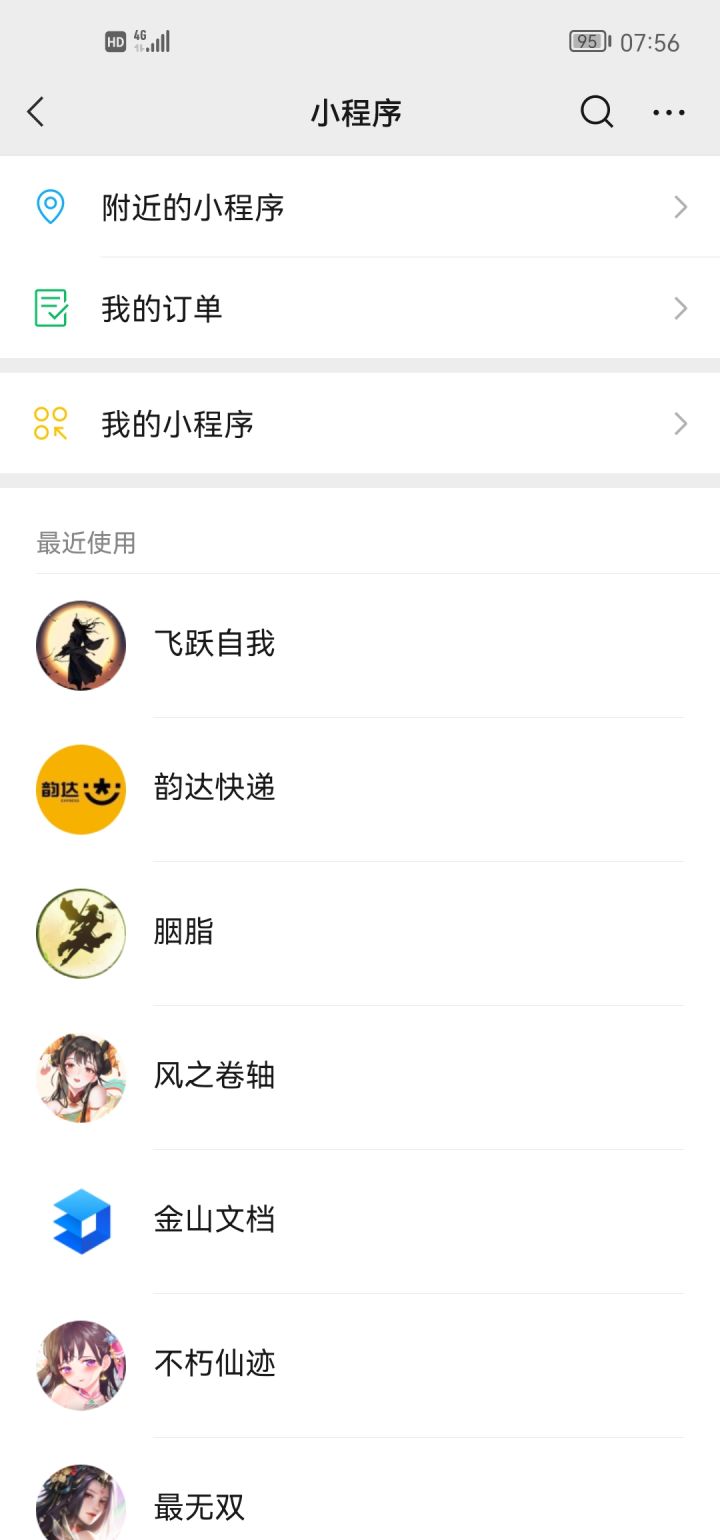The width and height of the screenshot is (720, 1540).
Task: Open the search magnifier icon
Action: tap(596, 112)
